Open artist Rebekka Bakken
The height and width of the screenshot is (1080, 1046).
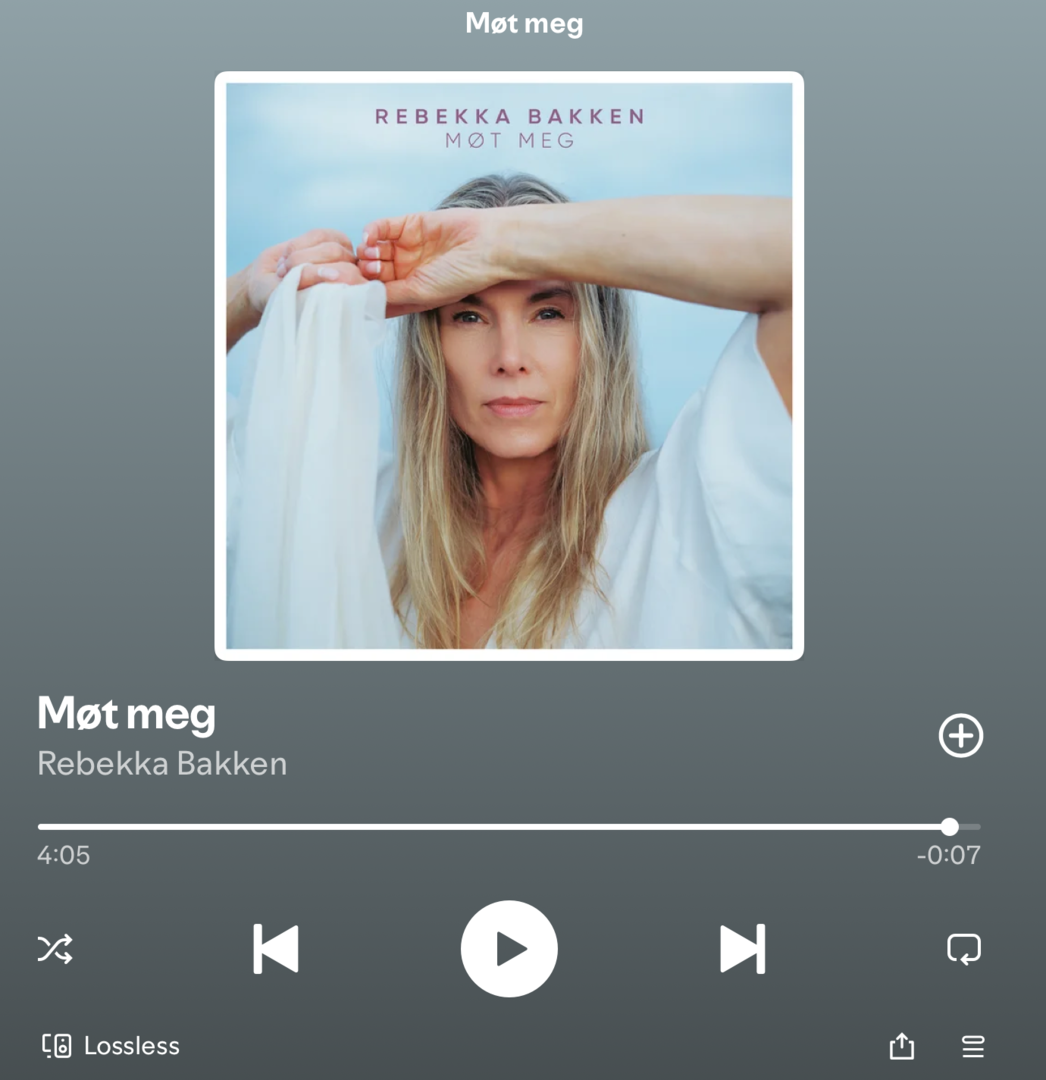(162, 764)
